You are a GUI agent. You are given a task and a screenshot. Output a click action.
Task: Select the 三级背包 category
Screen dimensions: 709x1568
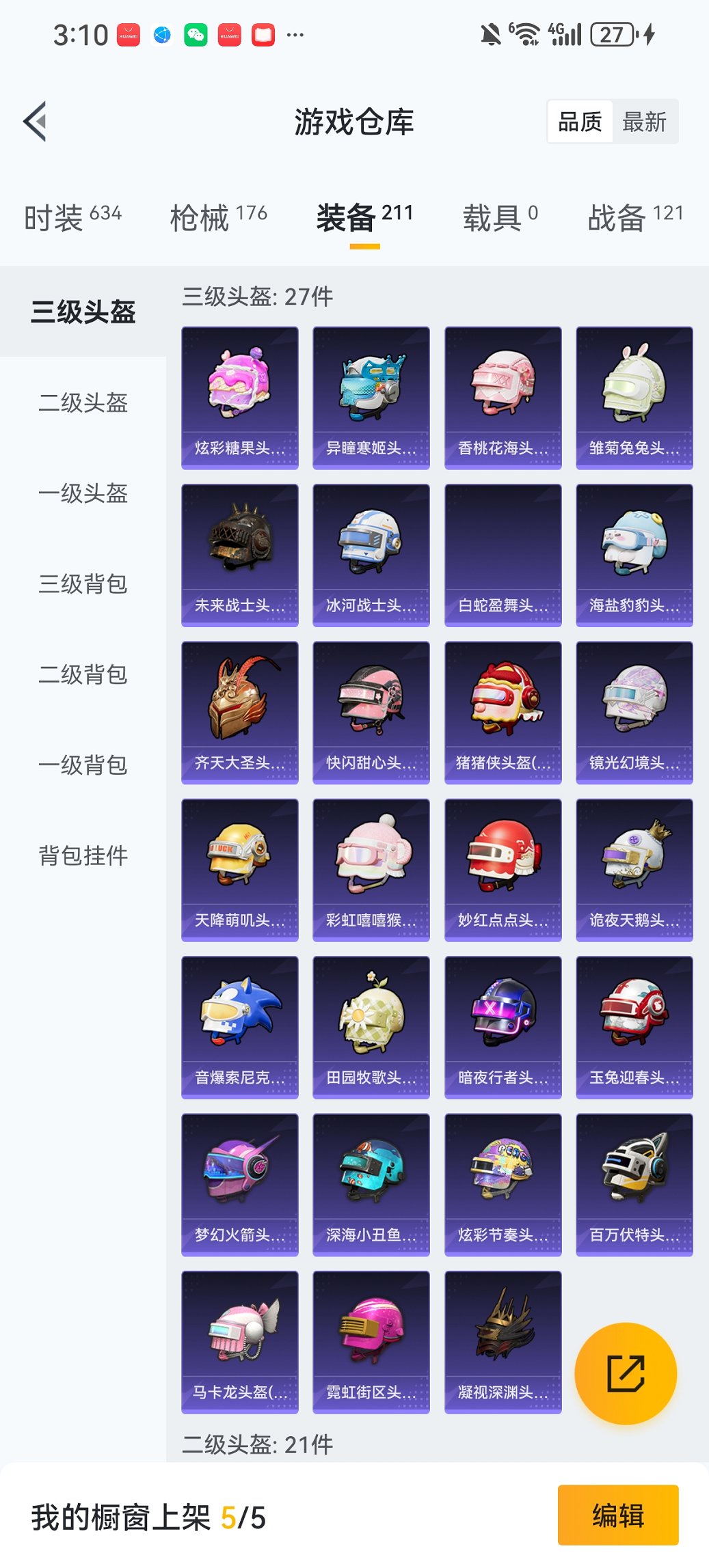[x=83, y=585]
